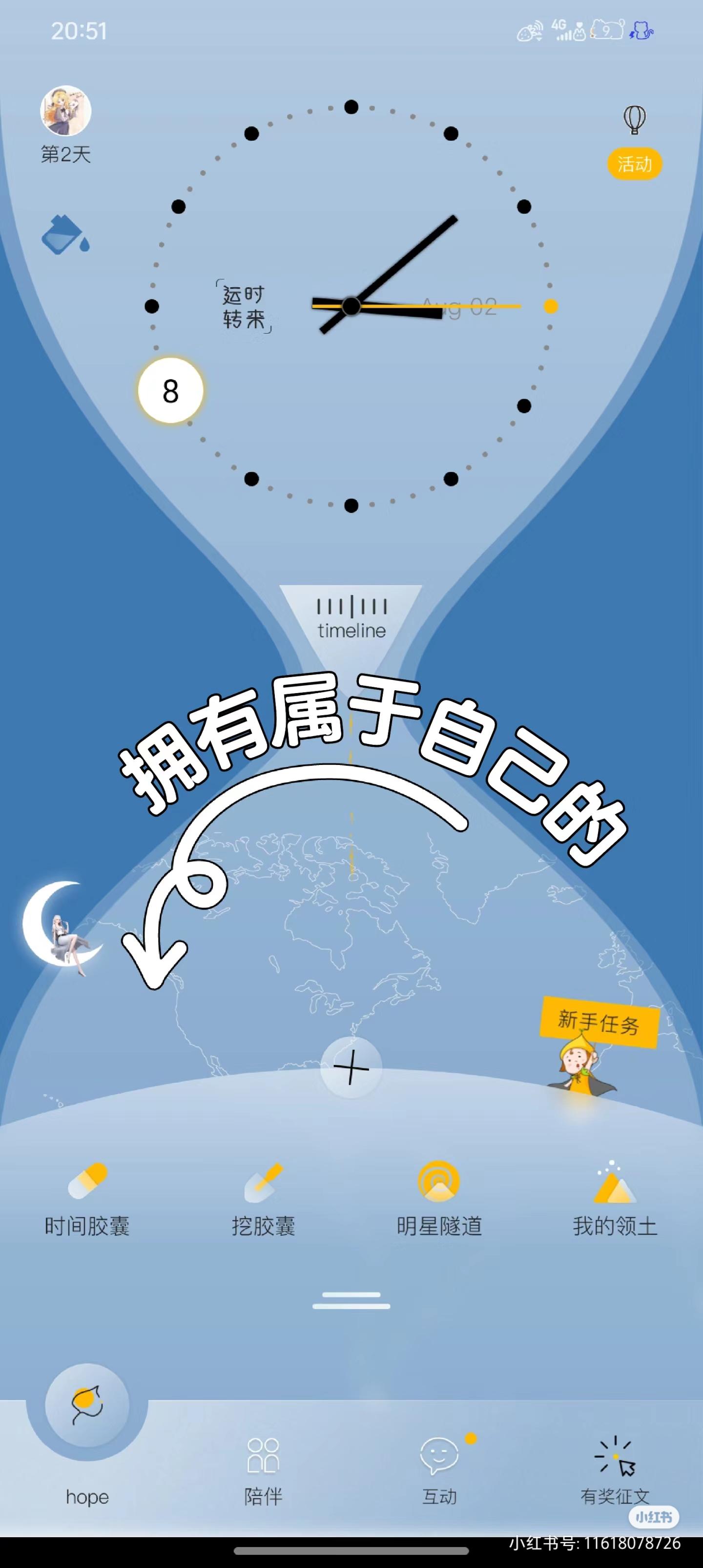Viewport: 703px width, 1568px height.
Task: Open the timeline tab
Action: 351,618
